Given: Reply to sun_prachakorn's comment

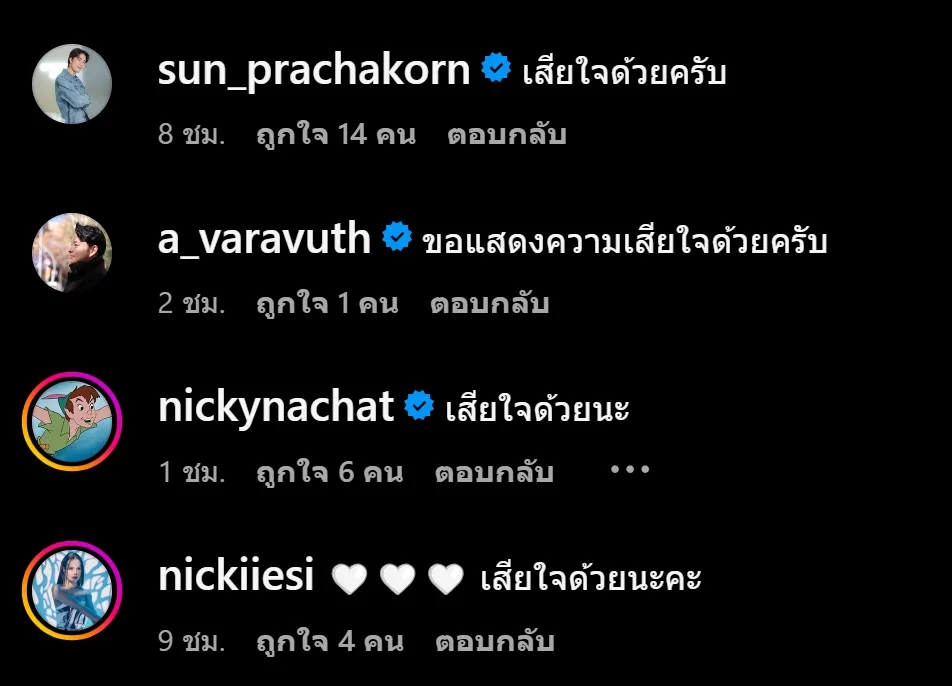Looking at the screenshot, I should click(x=506, y=134).
